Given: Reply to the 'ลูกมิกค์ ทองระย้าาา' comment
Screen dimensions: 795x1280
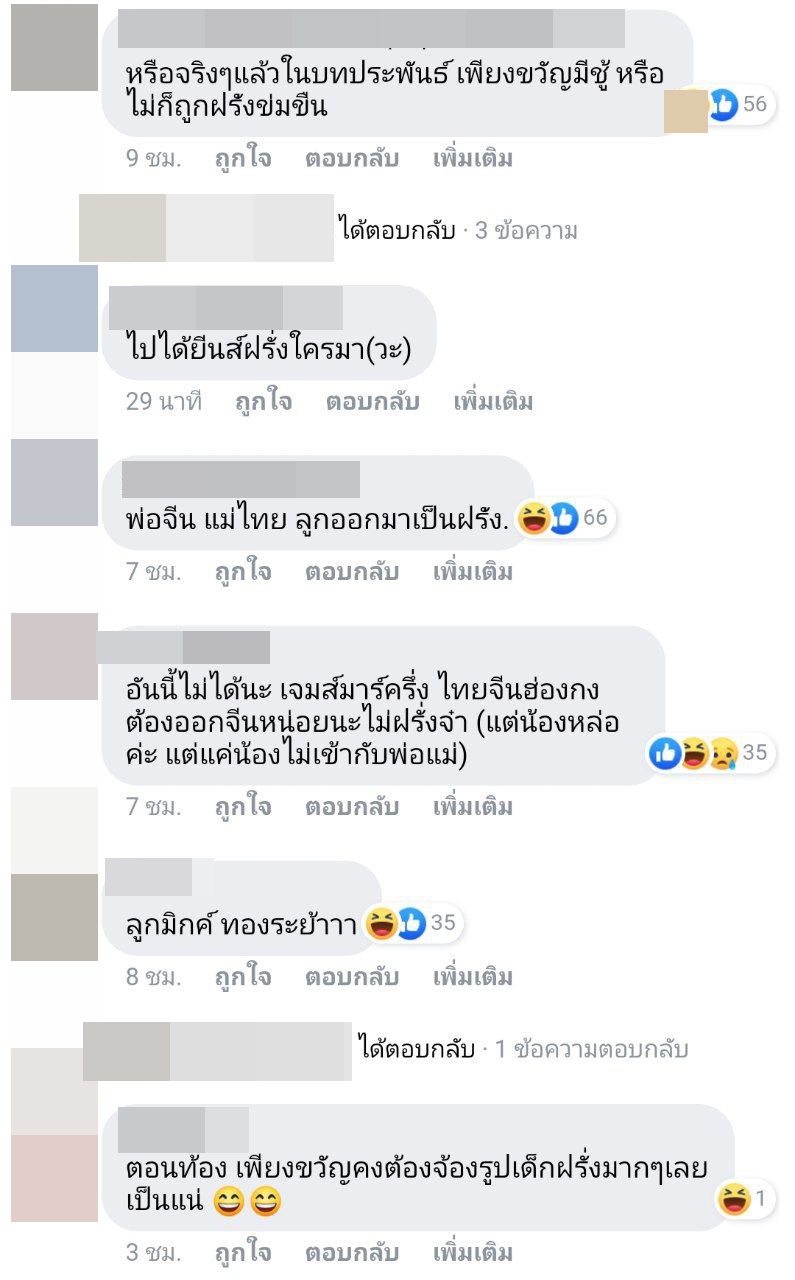Looking at the screenshot, I should click(x=352, y=977).
